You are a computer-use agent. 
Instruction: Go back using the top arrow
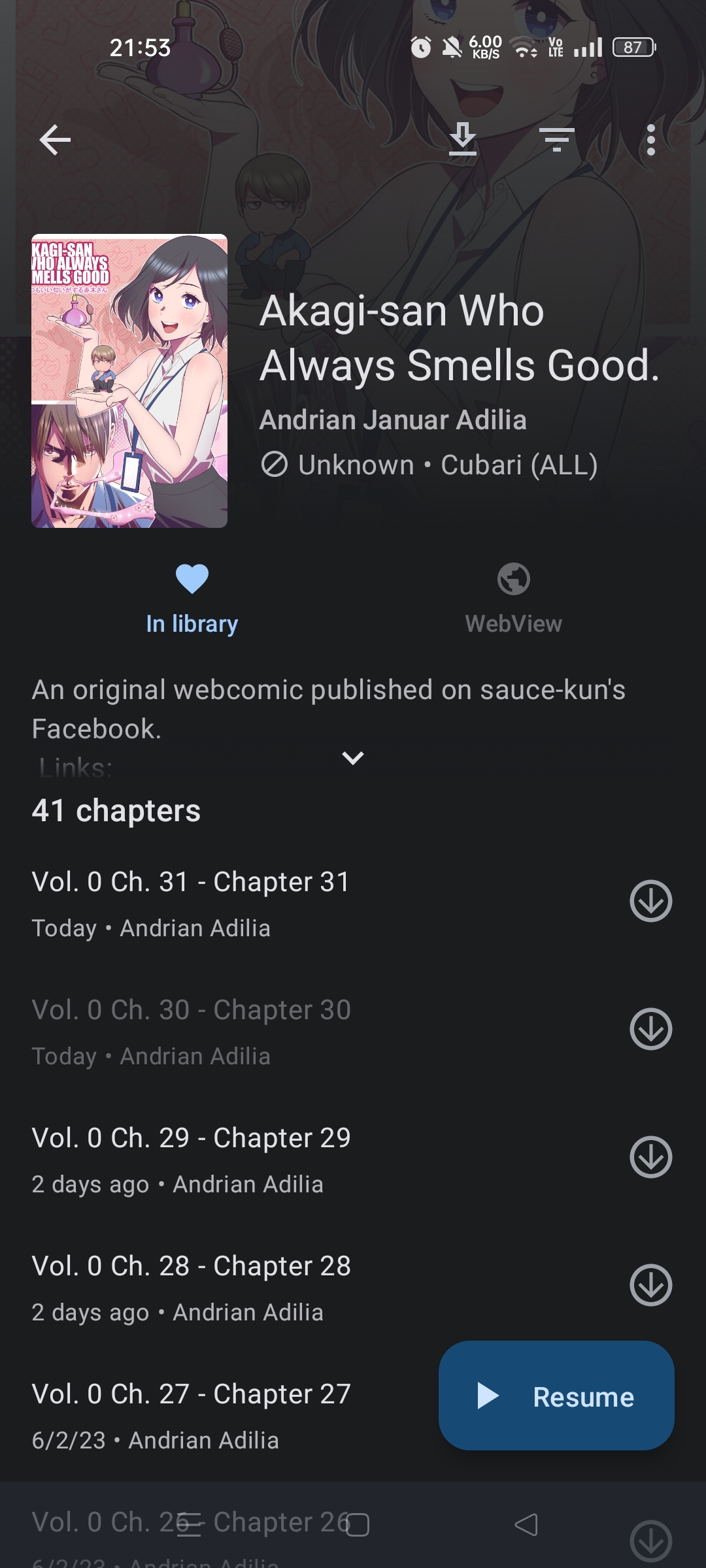click(55, 140)
